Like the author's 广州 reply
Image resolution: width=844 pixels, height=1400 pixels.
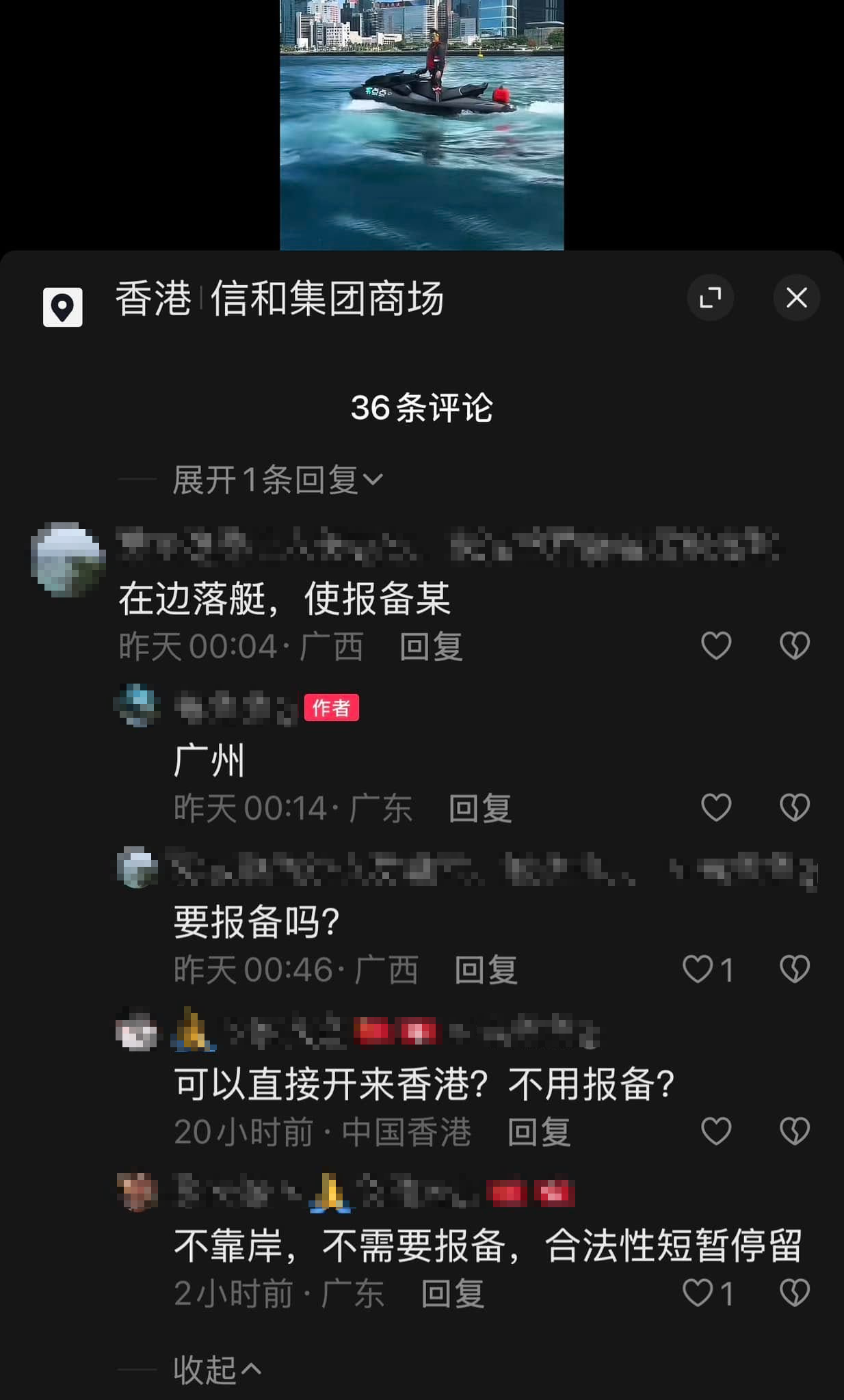point(716,807)
